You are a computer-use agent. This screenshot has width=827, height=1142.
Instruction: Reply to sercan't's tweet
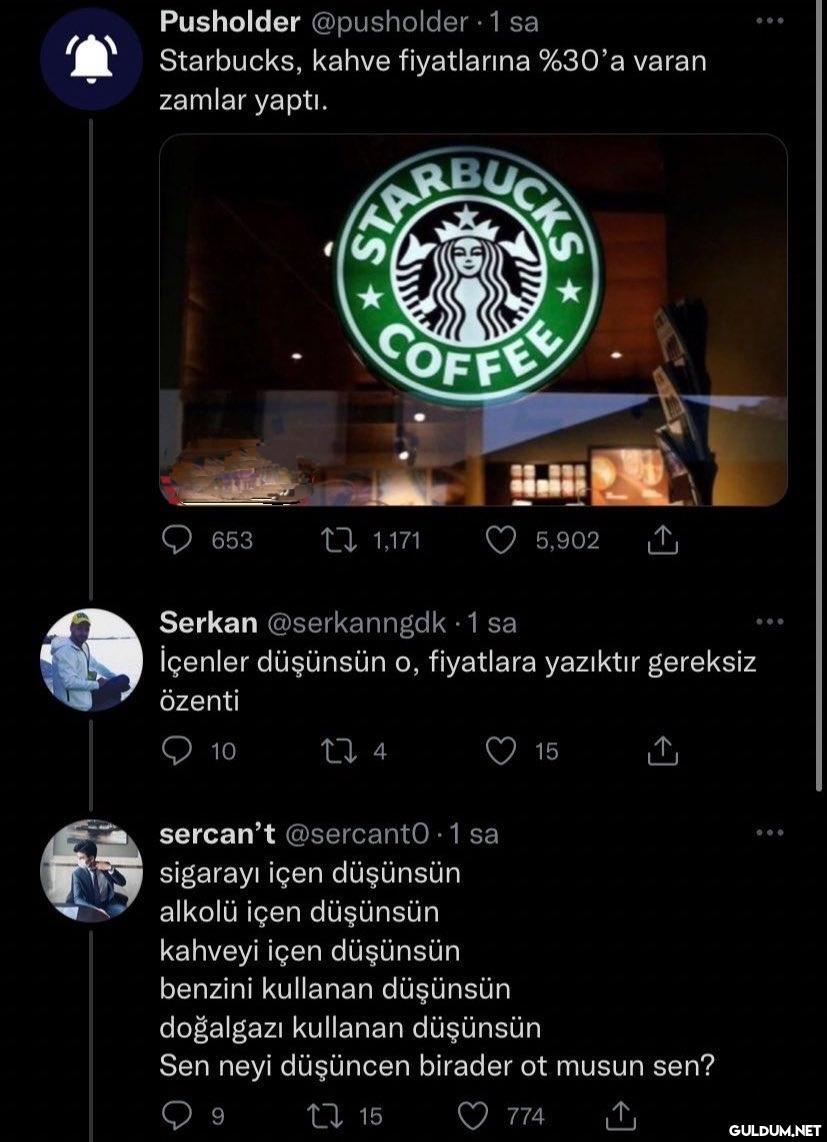tap(177, 1116)
